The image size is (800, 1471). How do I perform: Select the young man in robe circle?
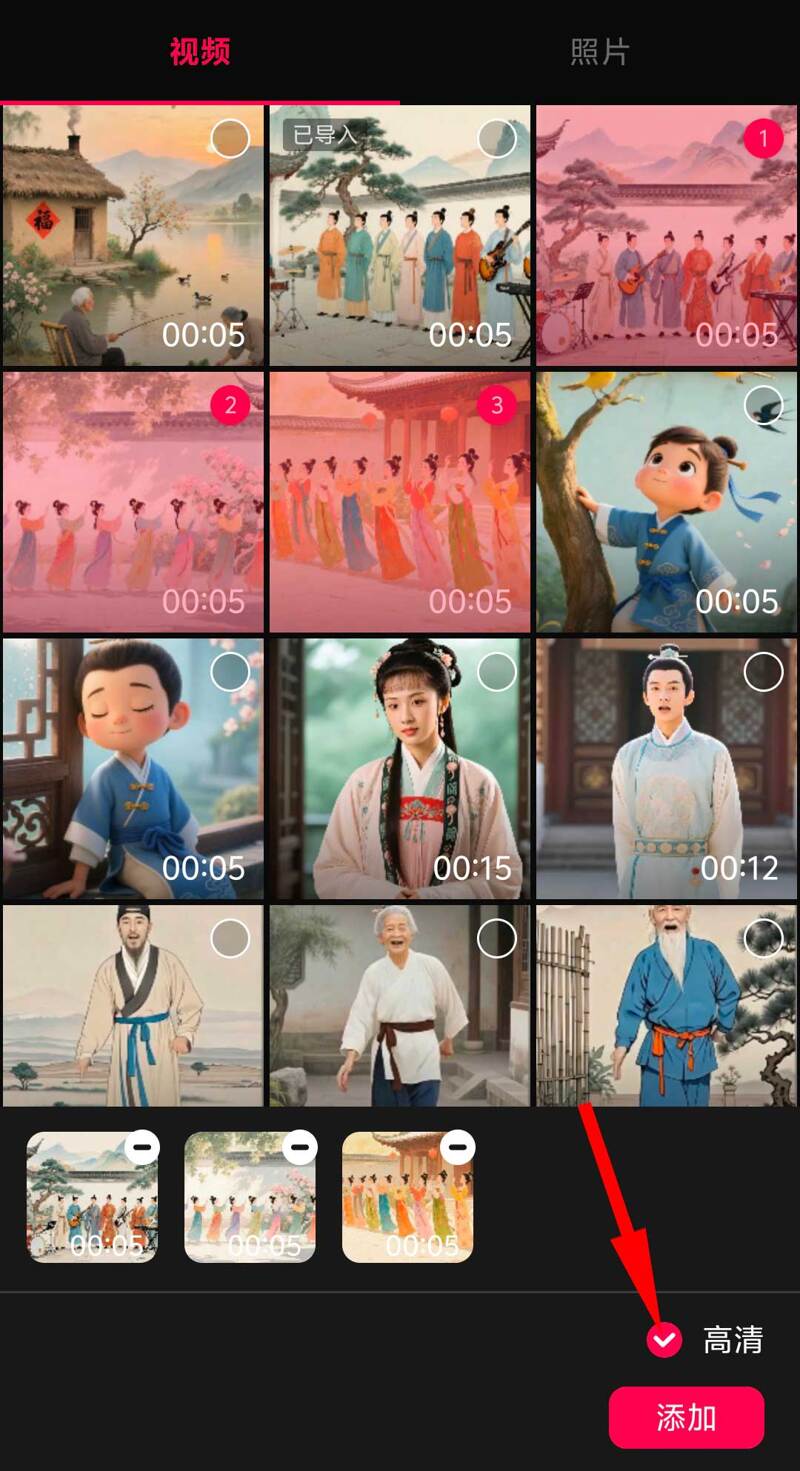[763, 673]
